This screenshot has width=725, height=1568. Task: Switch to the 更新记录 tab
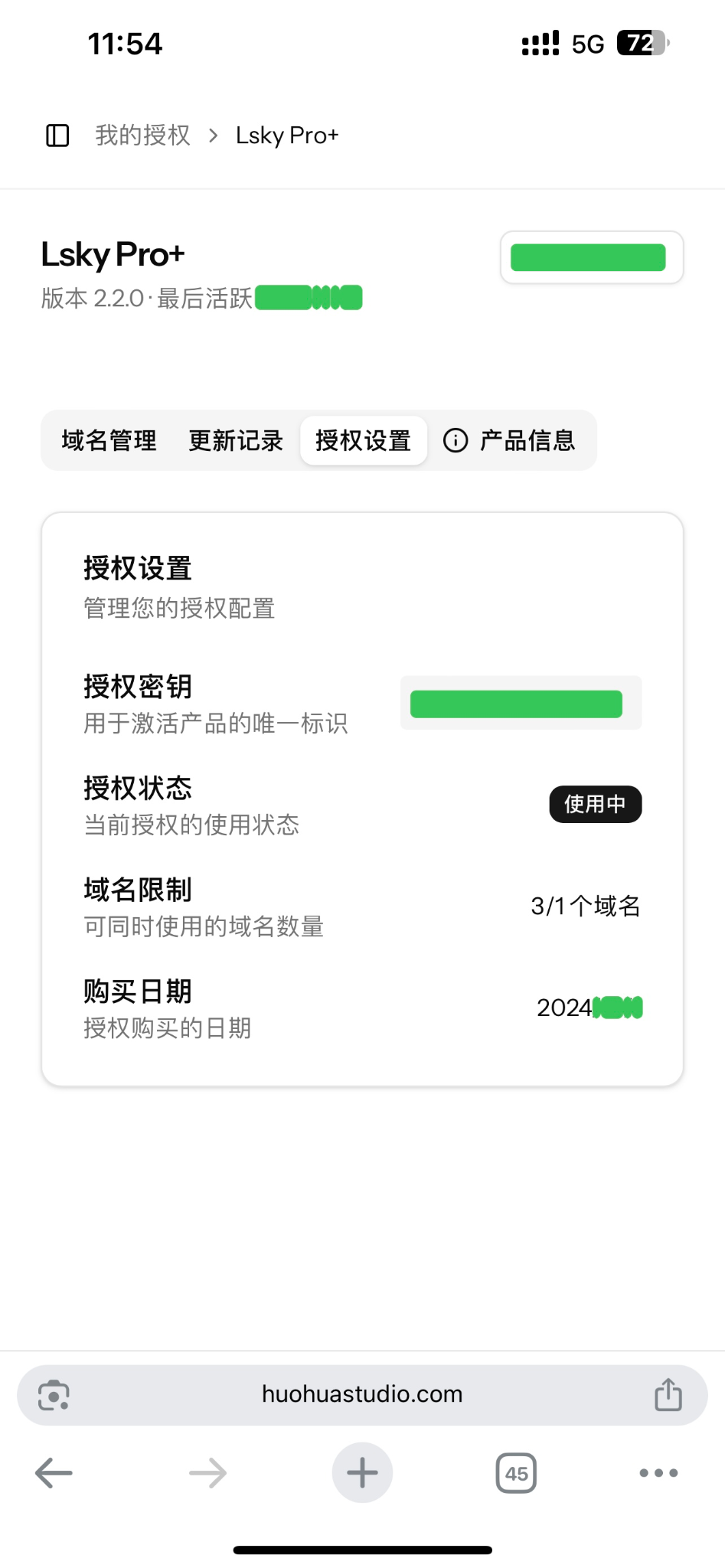click(x=236, y=440)
